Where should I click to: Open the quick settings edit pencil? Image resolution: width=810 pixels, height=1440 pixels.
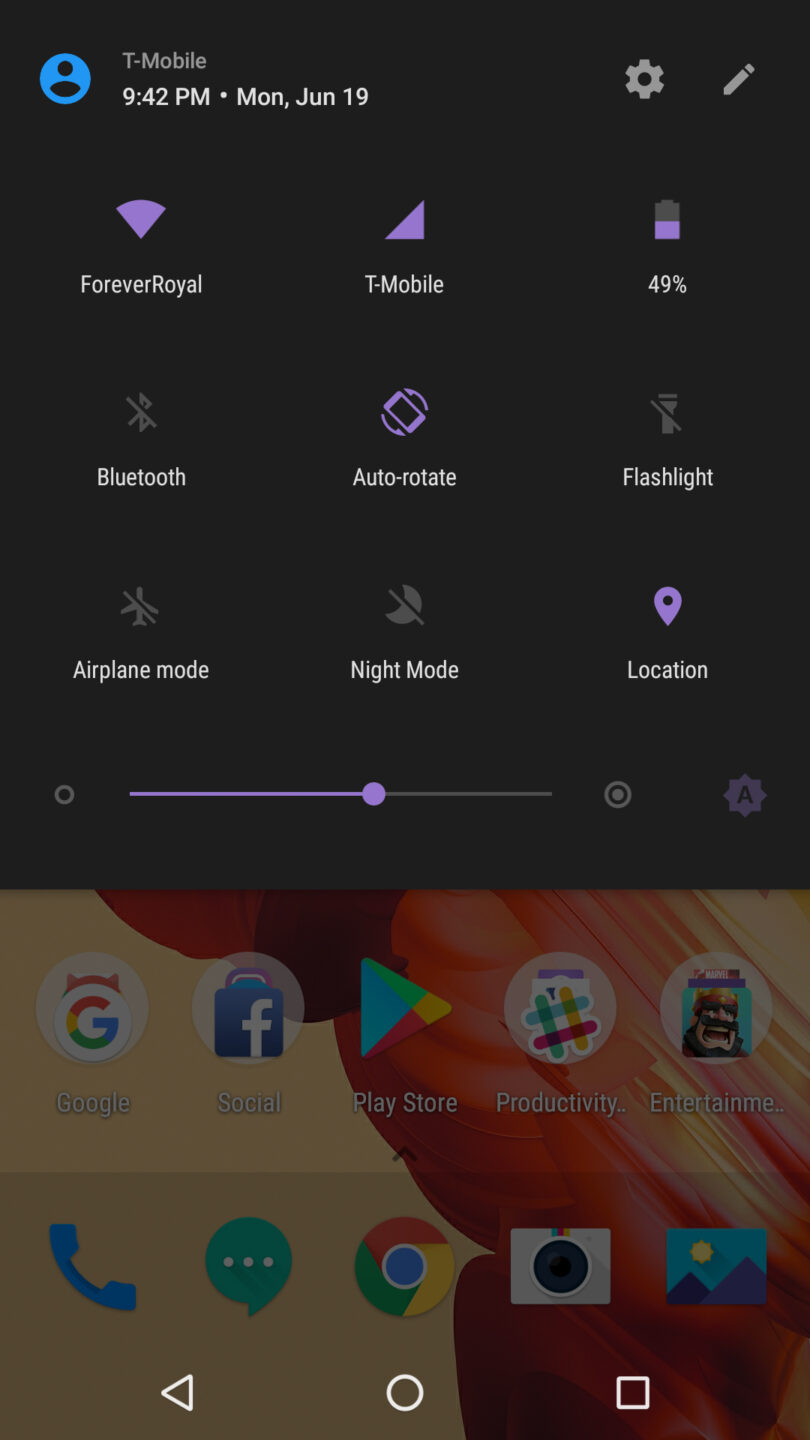(x=739, y=78)
